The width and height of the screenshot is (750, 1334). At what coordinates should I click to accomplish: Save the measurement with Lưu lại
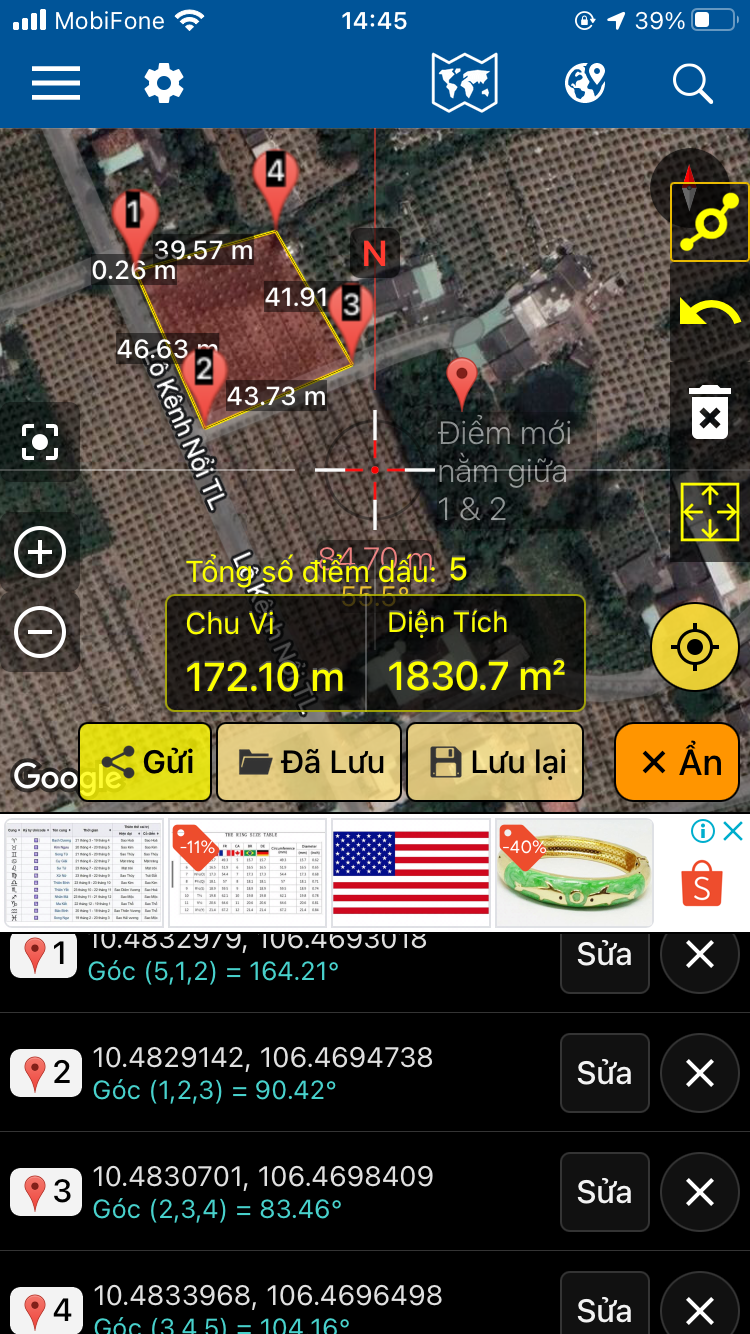[495, 762]
